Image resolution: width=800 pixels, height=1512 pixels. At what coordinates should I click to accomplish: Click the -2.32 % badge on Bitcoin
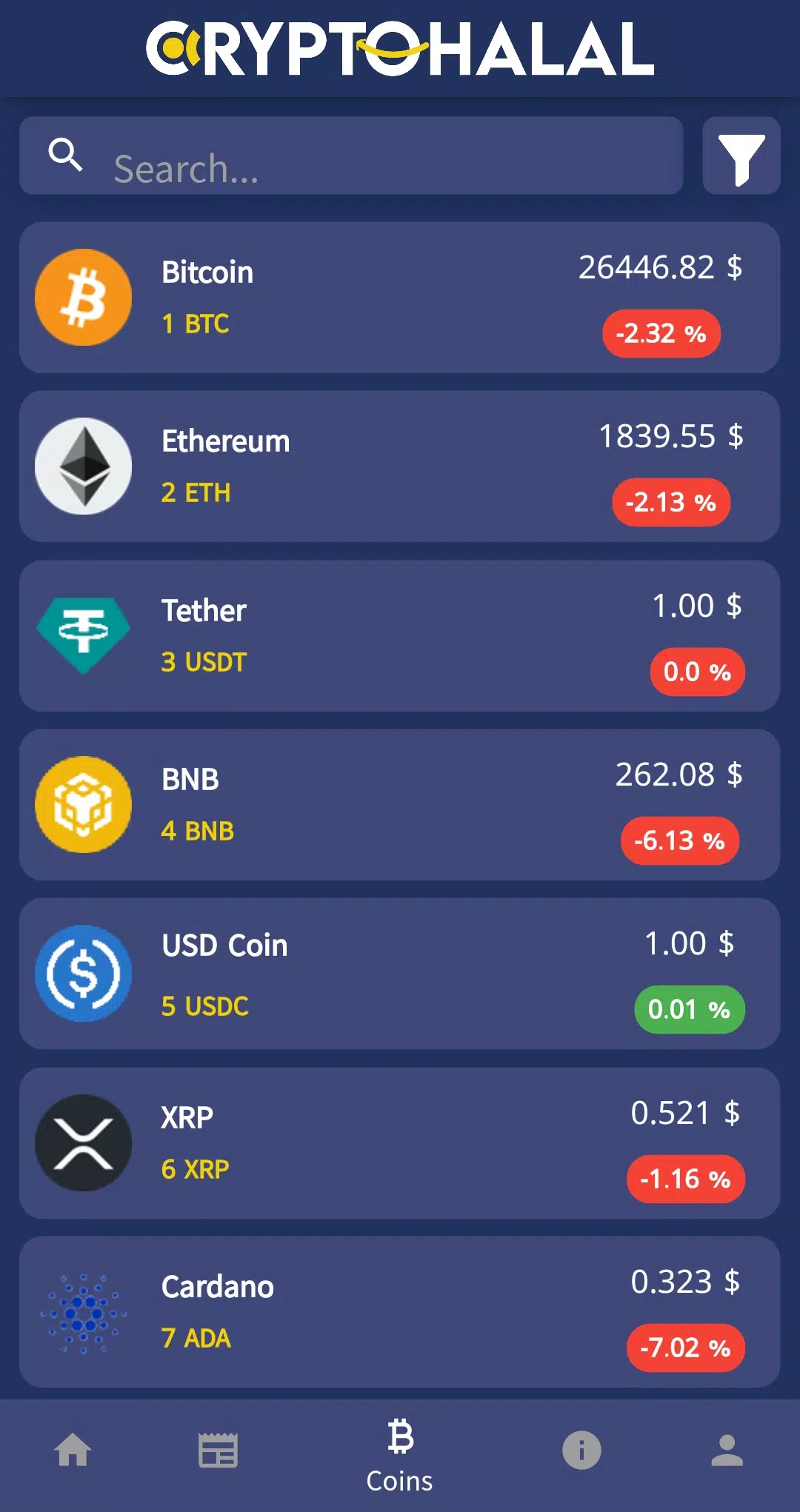tap(660, 333)
